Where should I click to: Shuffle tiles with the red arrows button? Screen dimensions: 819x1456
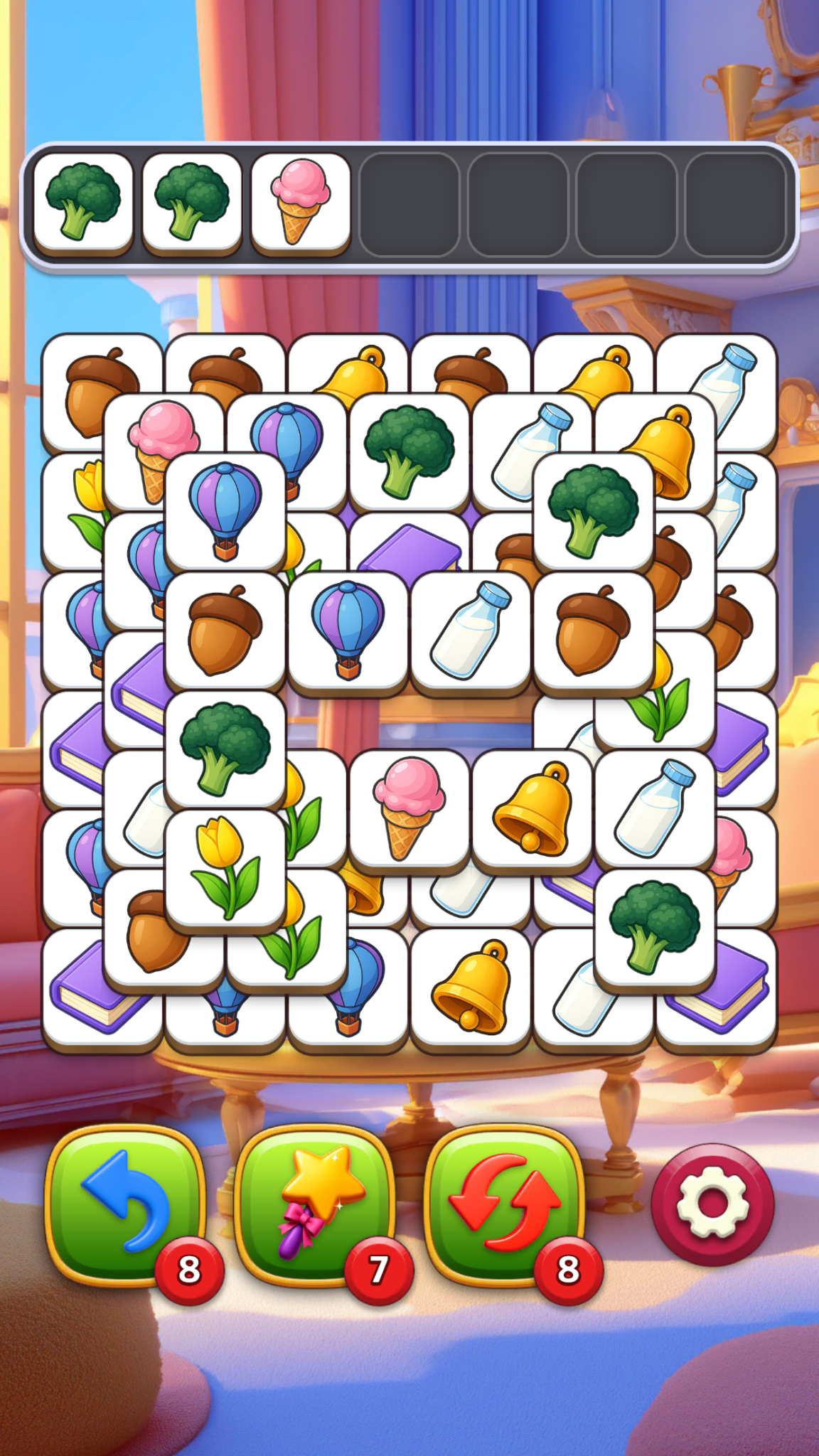pos(505,1208)
